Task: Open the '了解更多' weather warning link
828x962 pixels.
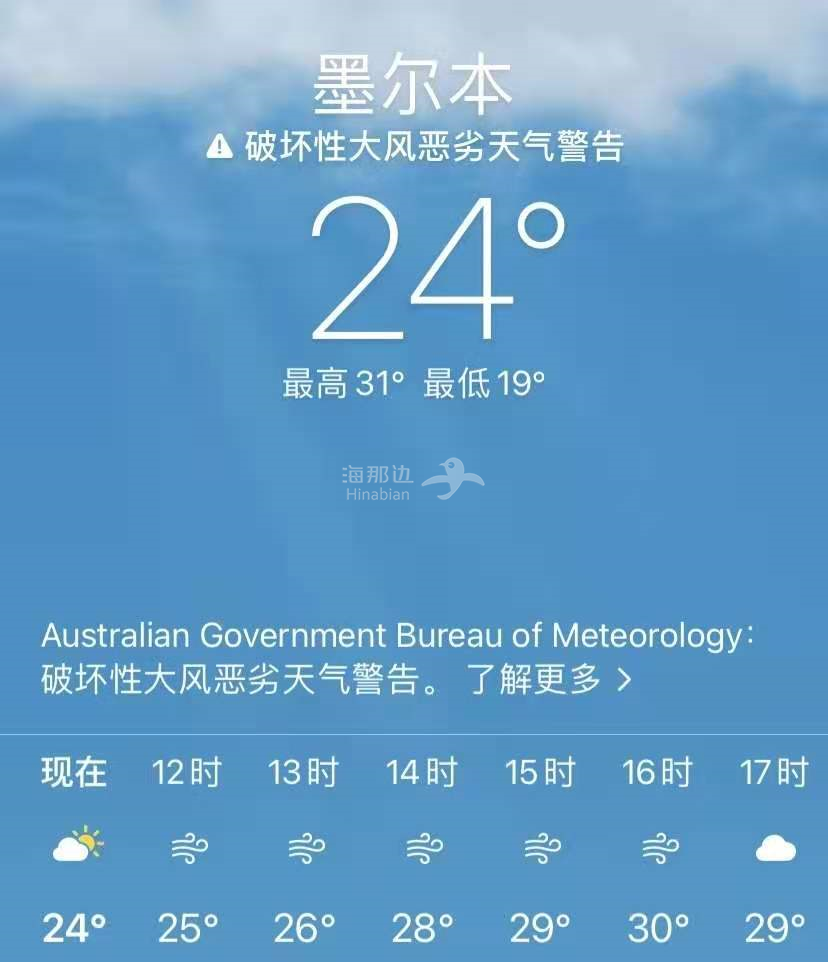Action: (x=549, y=680)
